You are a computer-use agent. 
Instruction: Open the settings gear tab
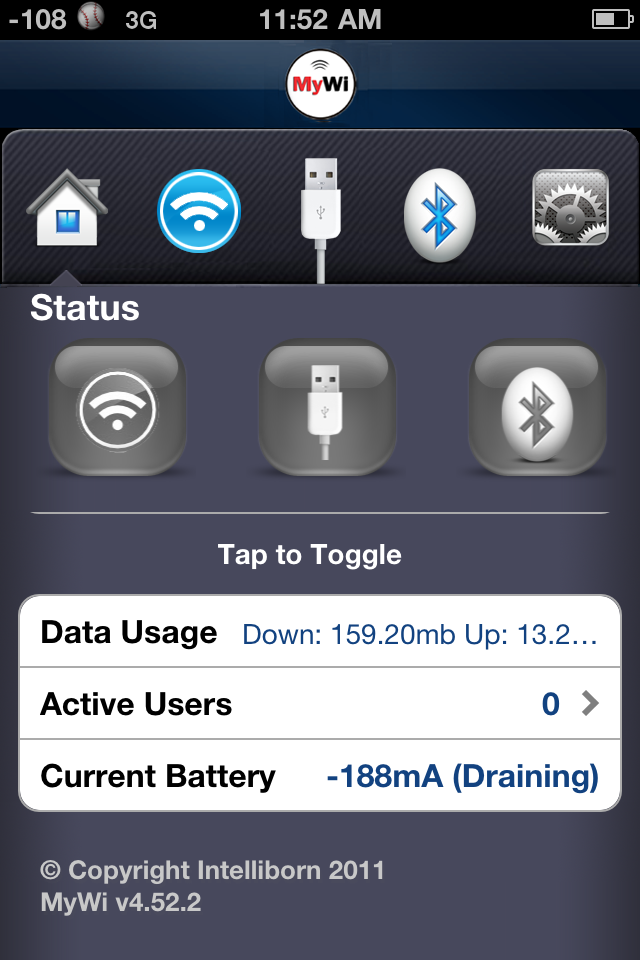point(570,209)
